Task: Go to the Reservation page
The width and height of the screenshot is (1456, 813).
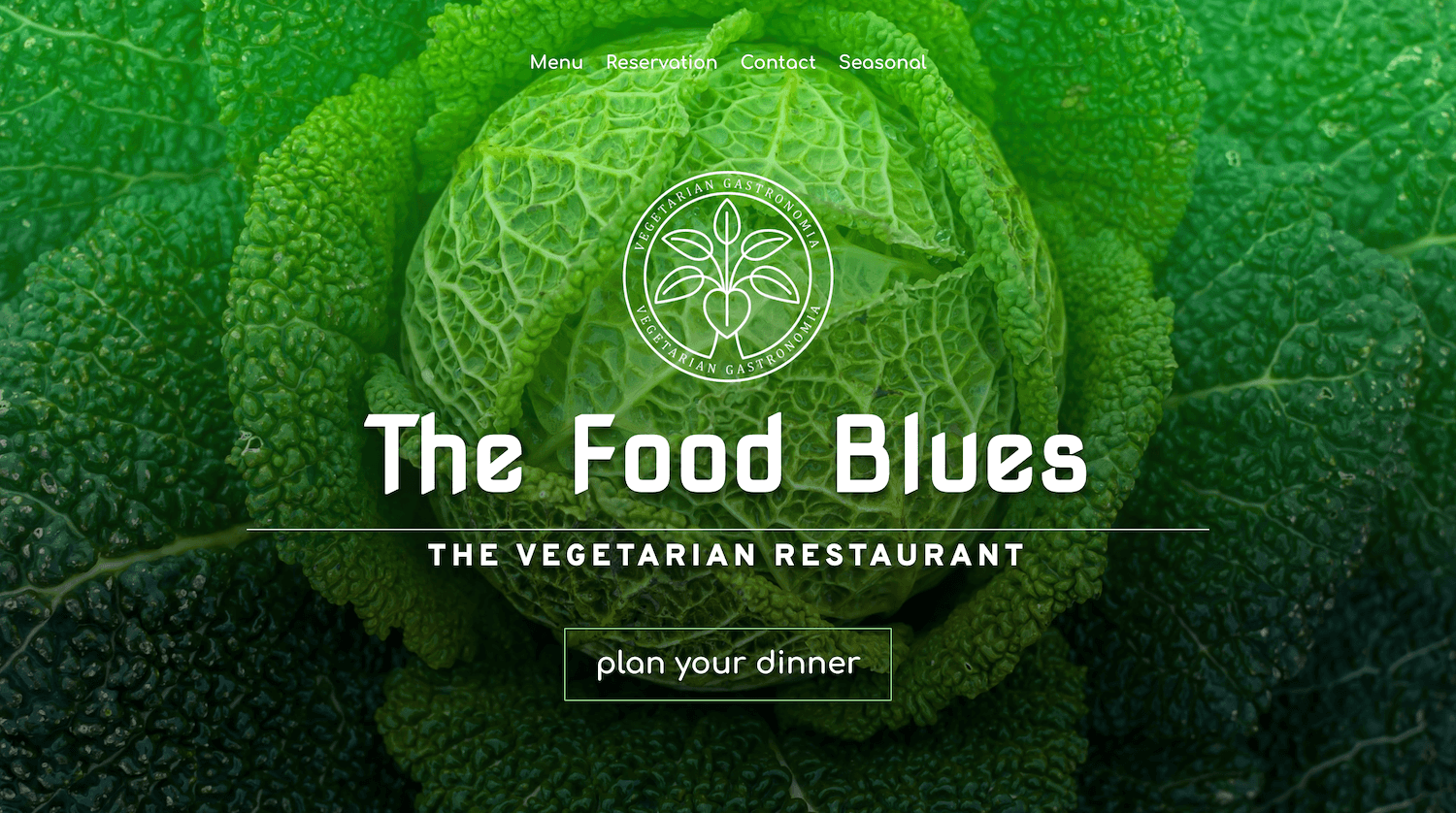Action: pos(661,62)
